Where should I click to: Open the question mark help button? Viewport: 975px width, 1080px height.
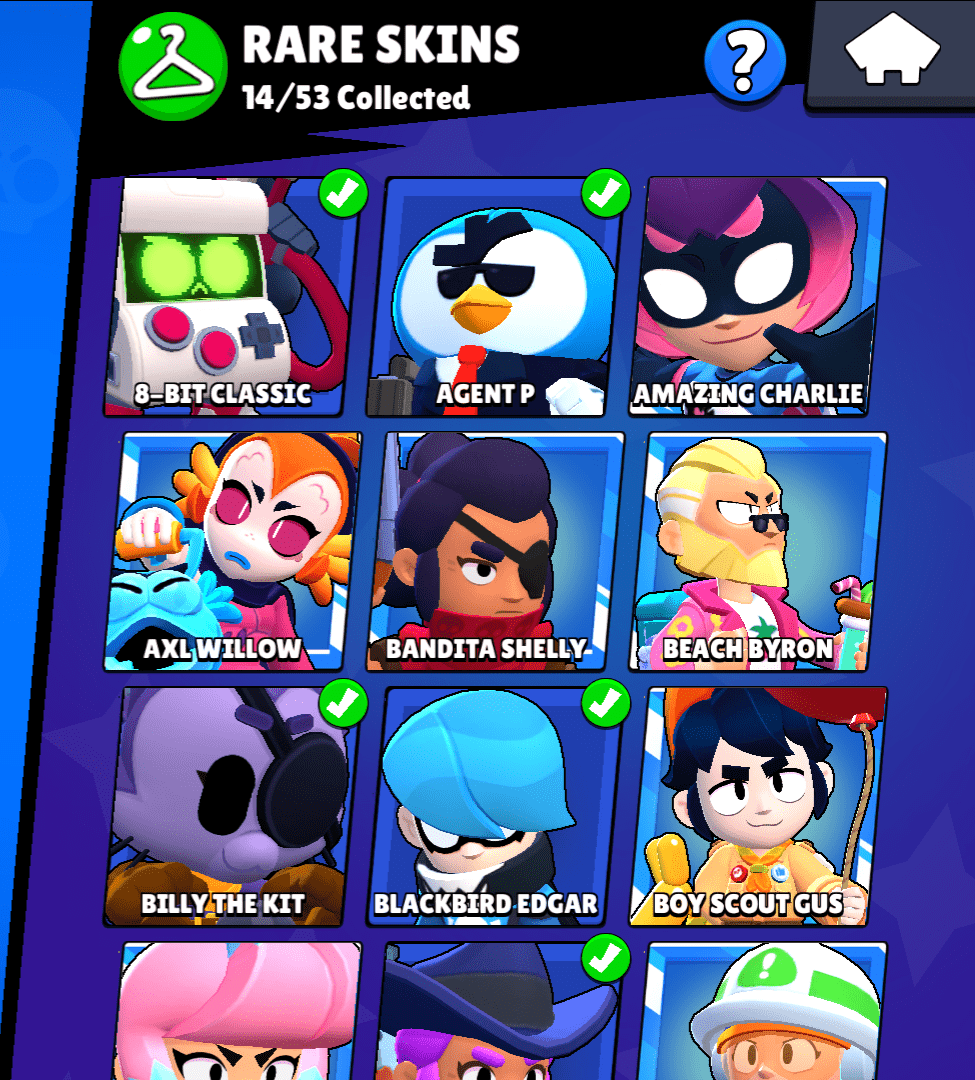click(x=744, y=61)
